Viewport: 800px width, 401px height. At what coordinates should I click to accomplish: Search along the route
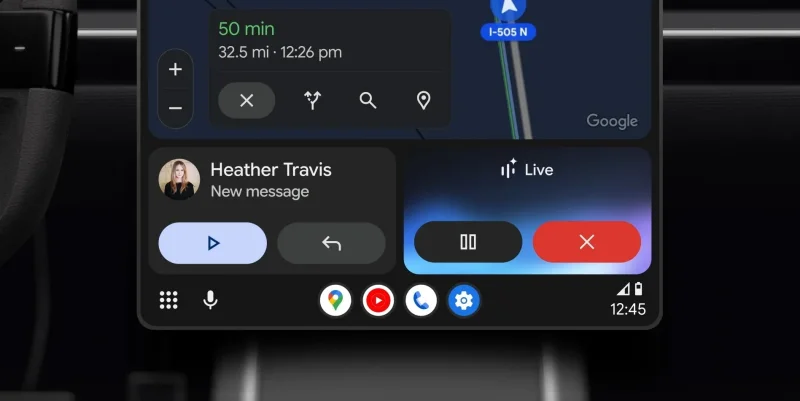click(x=368, y=100)
